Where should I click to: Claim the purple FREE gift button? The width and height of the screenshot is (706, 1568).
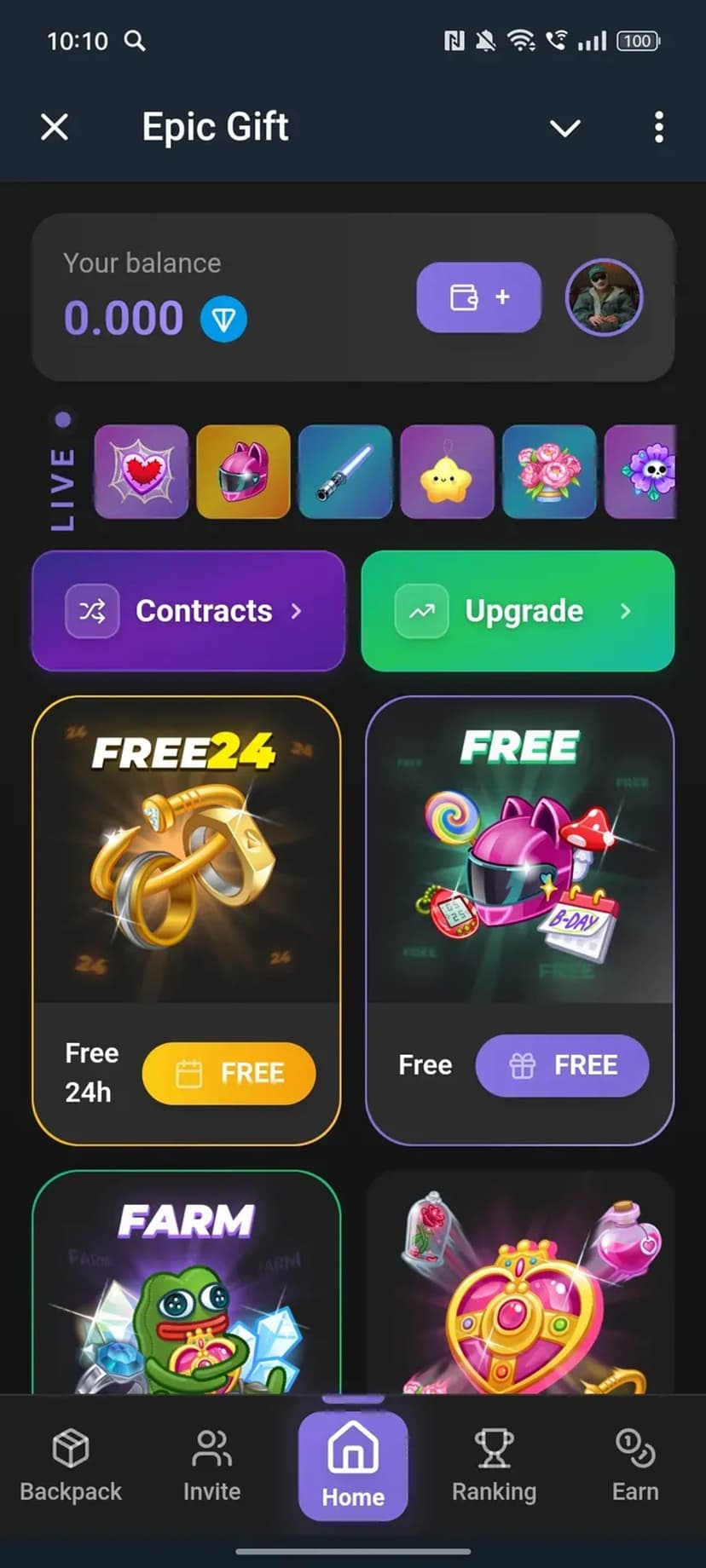(x=562, y=1065)
